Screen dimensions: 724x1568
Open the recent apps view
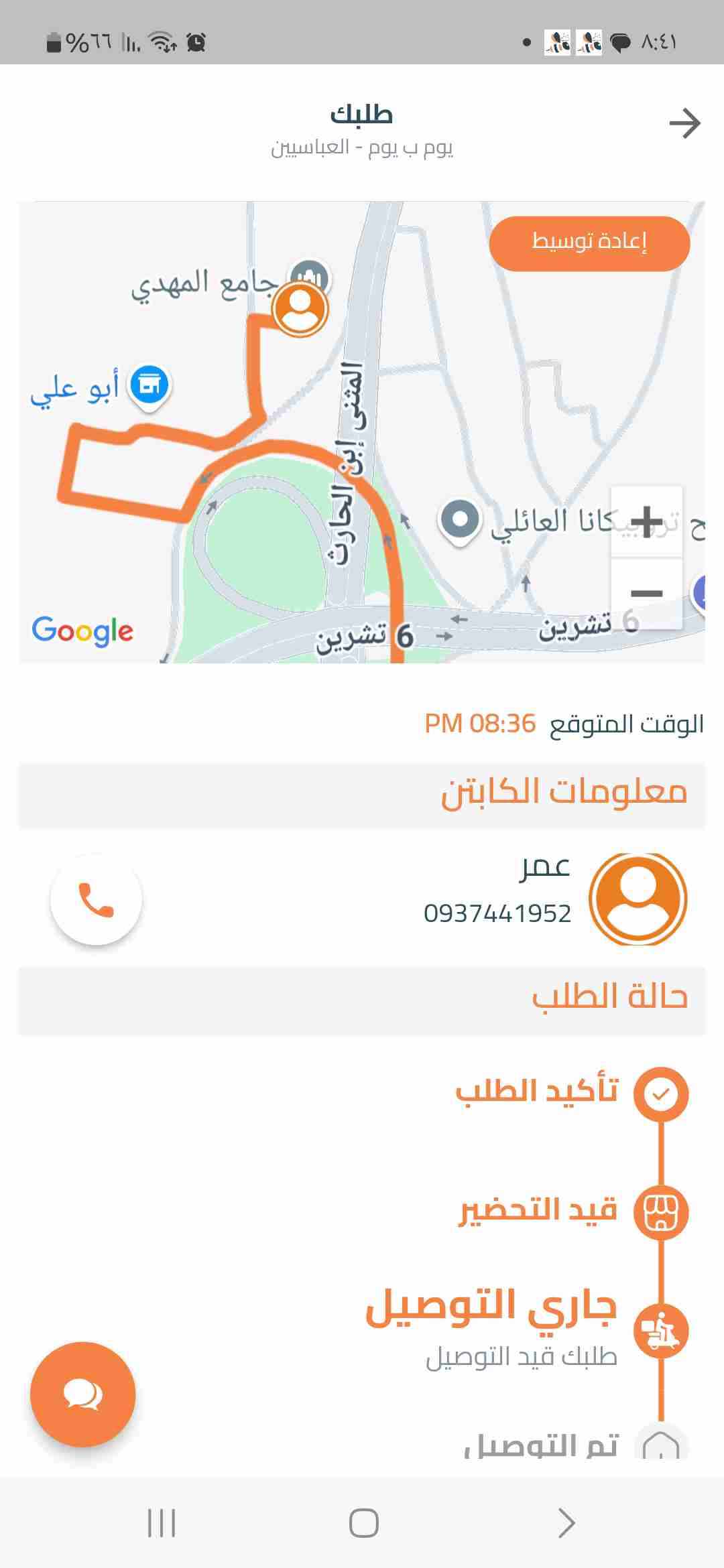click(162, 1523)
